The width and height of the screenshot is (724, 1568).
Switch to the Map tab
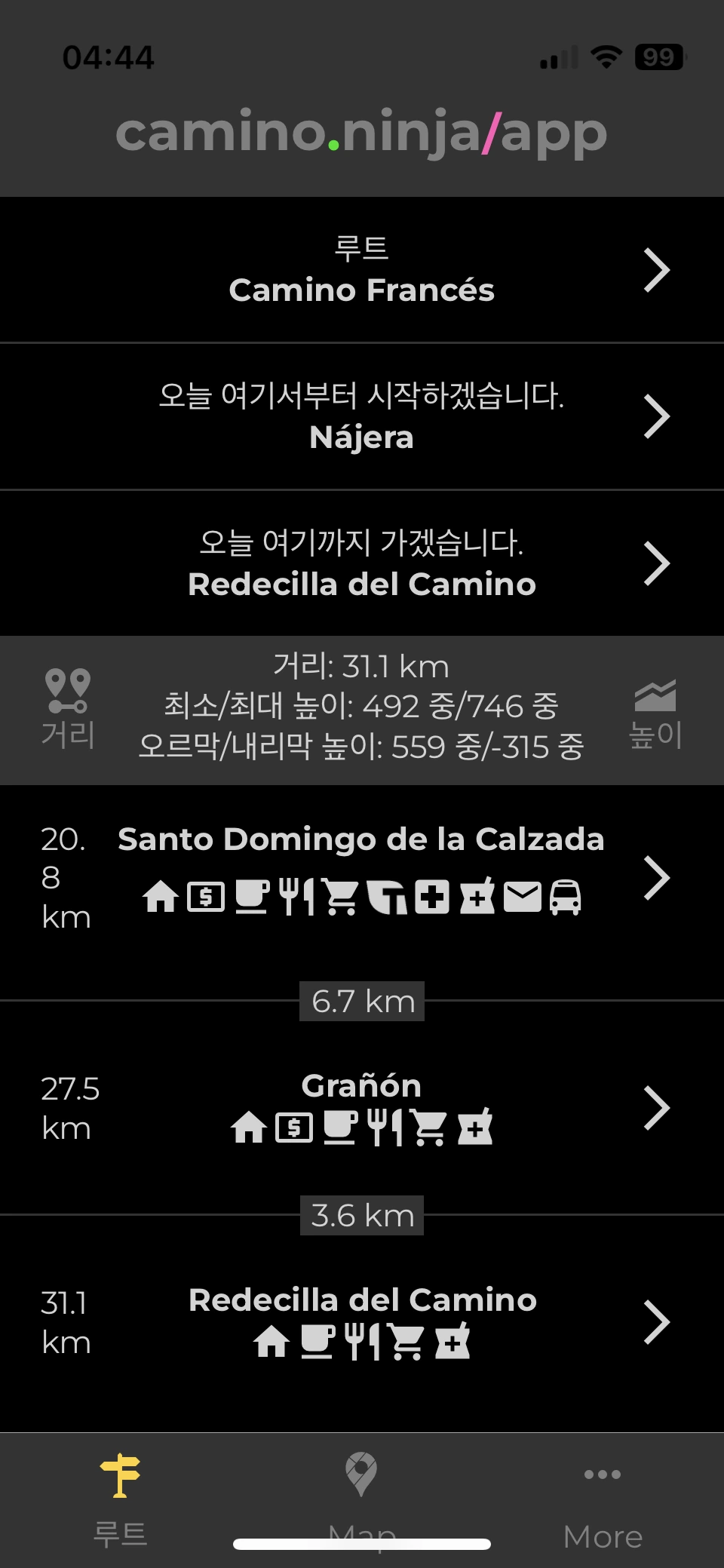[361, 1497]
